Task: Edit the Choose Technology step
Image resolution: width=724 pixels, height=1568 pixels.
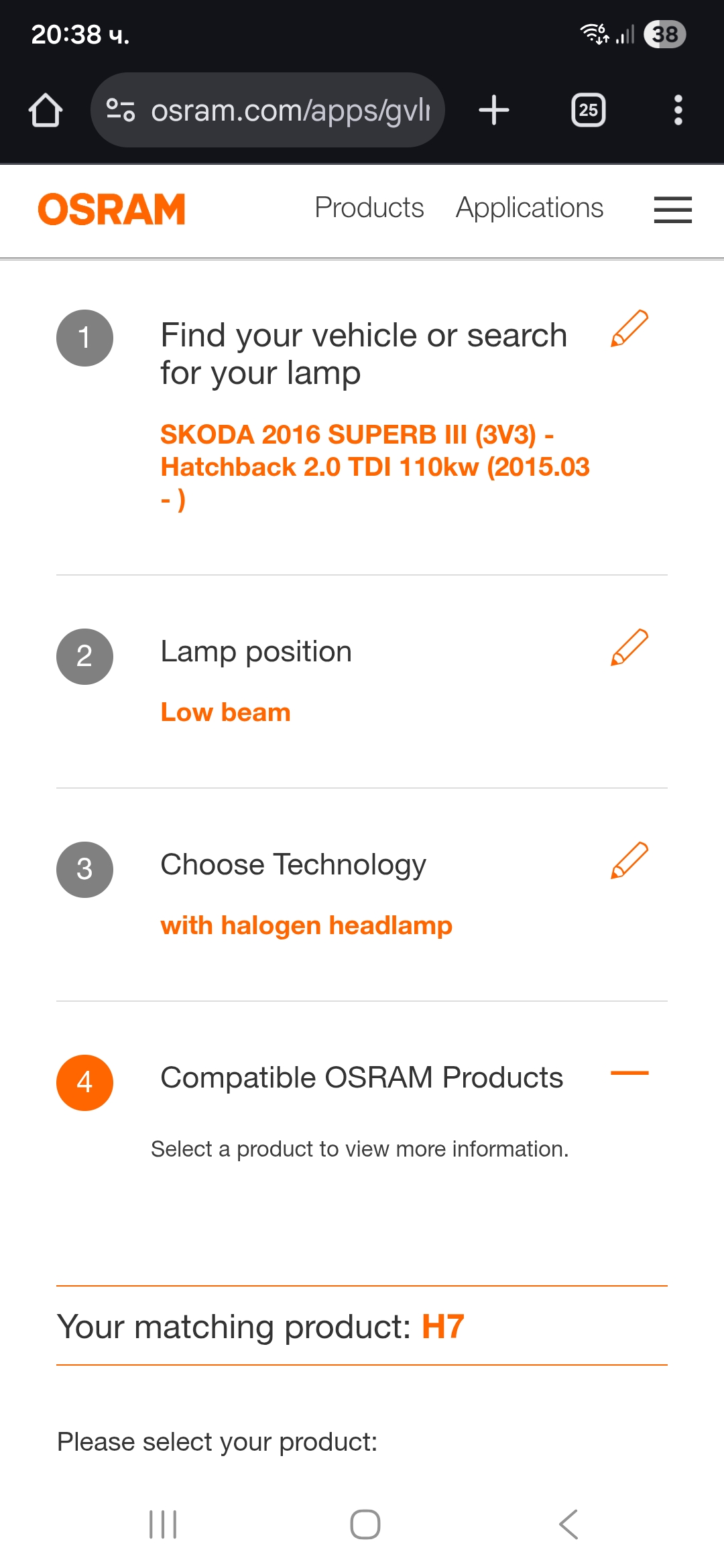Action: (629, 860)
